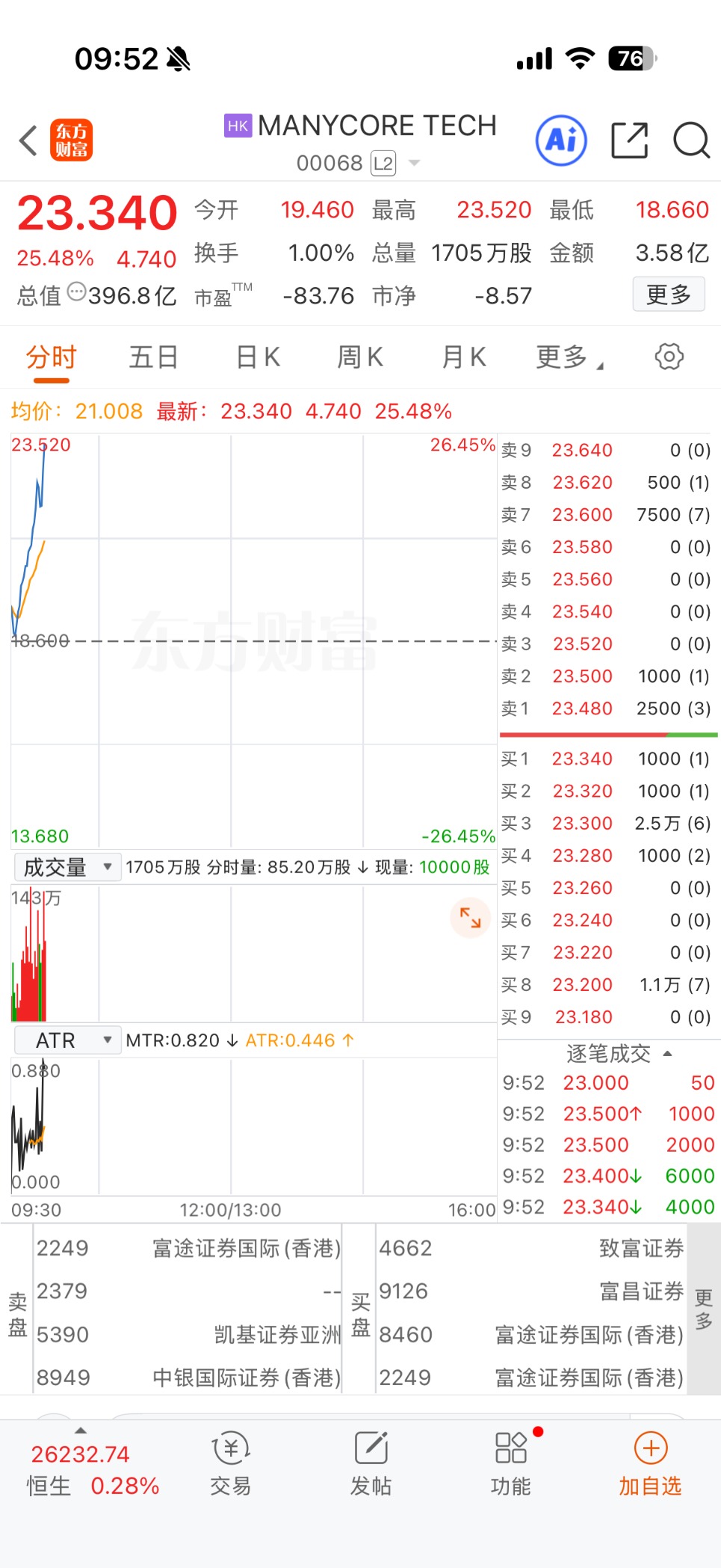Select the 周K chart tab

(360, 357)
